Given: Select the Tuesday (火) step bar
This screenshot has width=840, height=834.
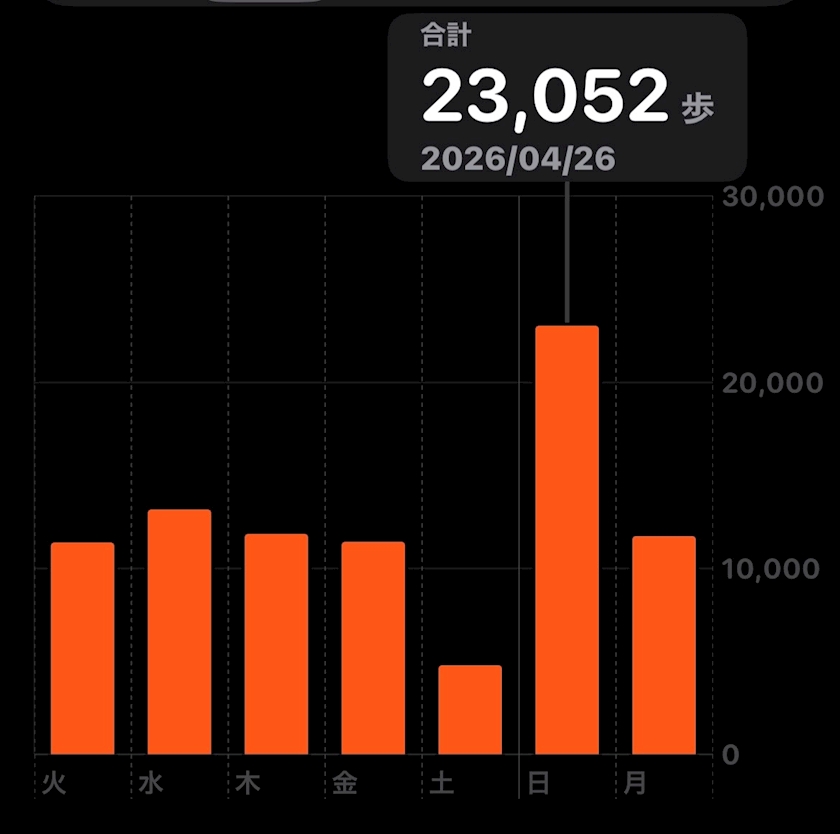Looking at the screenshot, I should [82, 648].
